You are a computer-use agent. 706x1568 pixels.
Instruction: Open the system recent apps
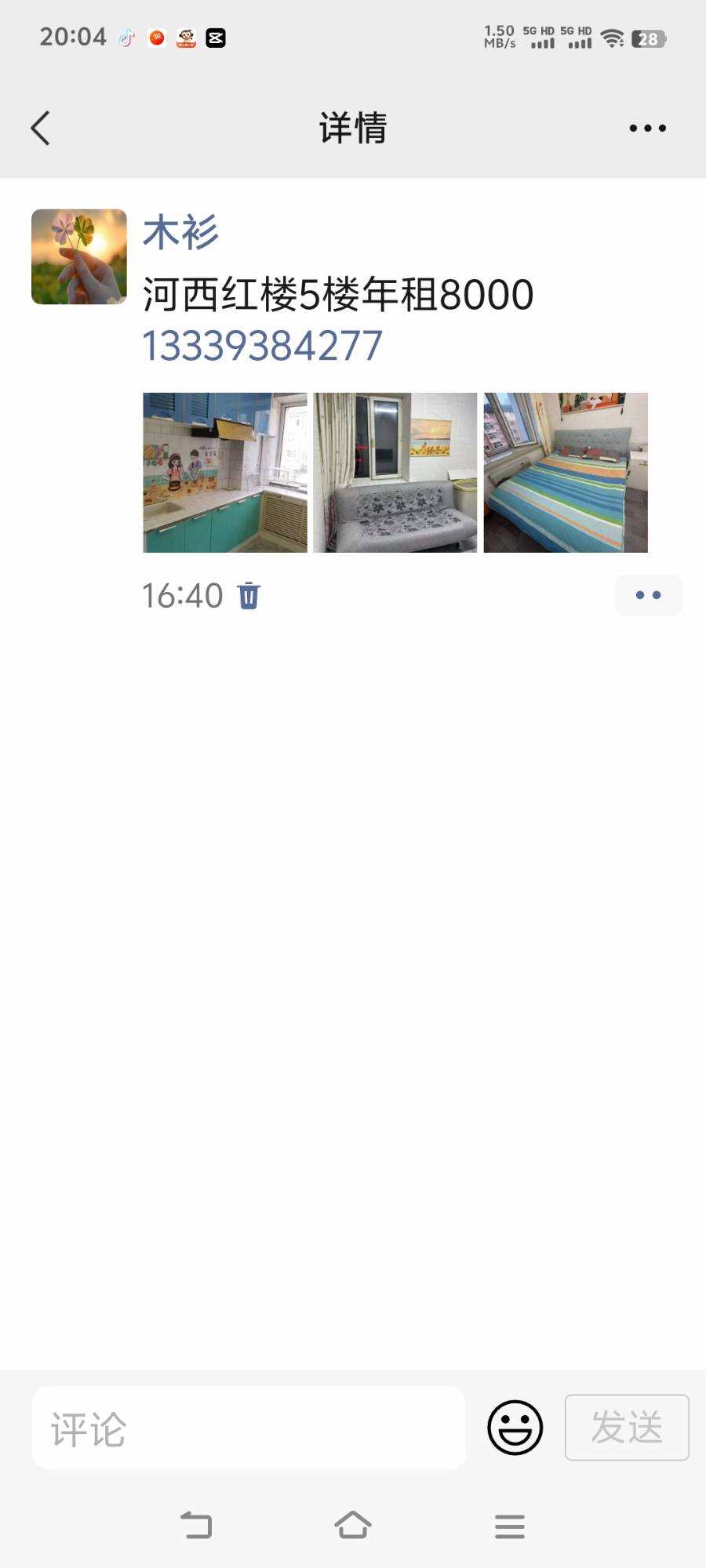[x=510, y=1526]
